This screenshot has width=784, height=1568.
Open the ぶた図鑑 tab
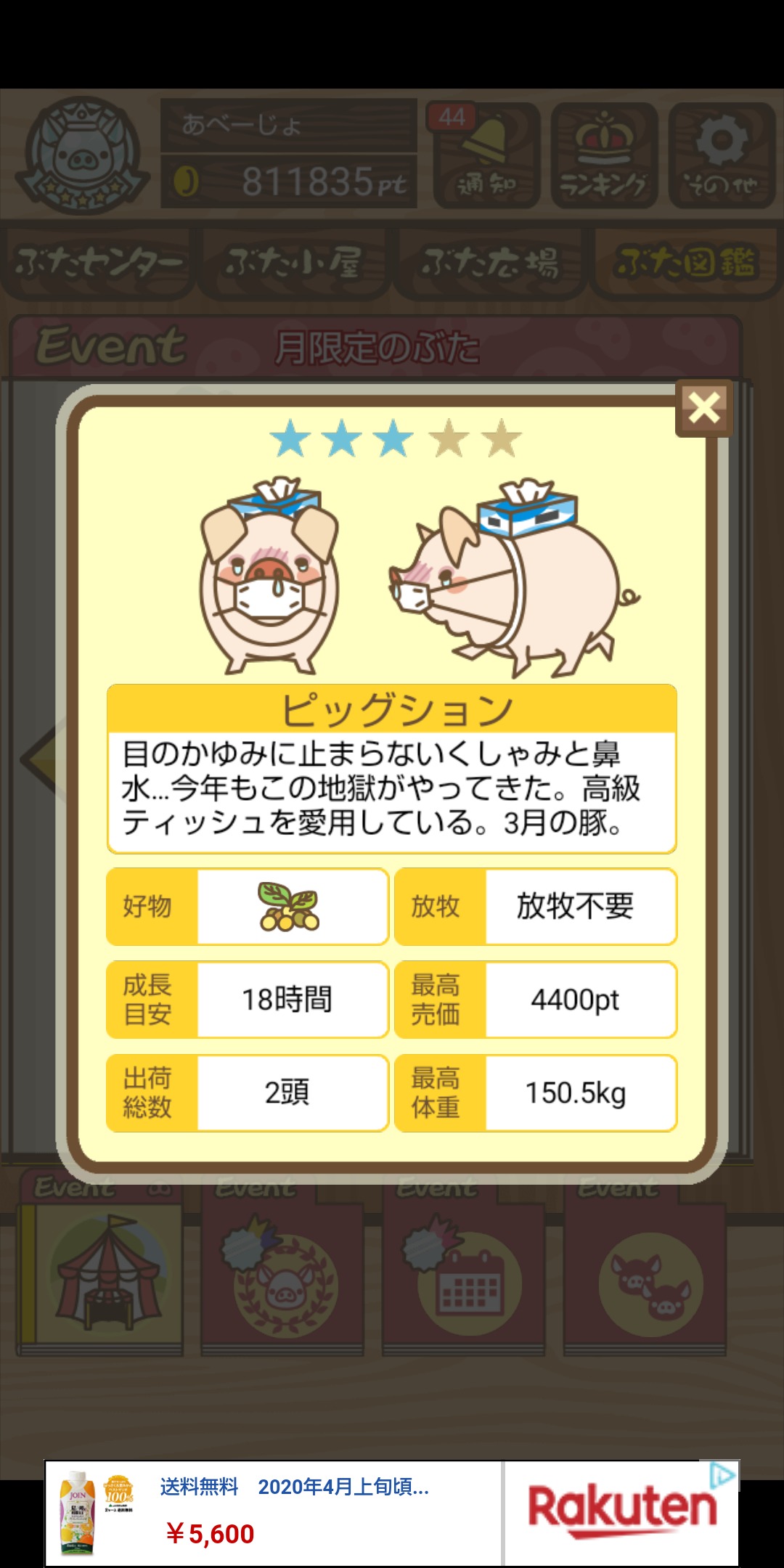[686, 264]
